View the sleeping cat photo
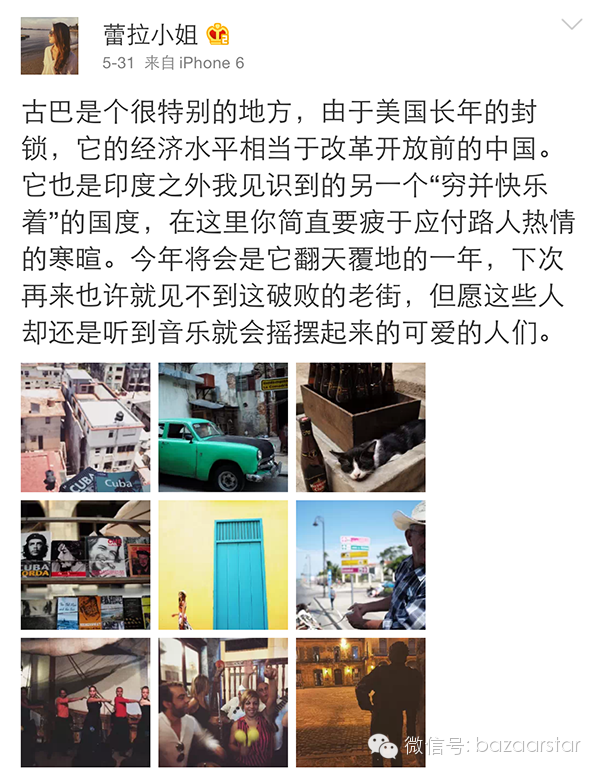Screen dimensions: 600x777 (x=360, y=427)
